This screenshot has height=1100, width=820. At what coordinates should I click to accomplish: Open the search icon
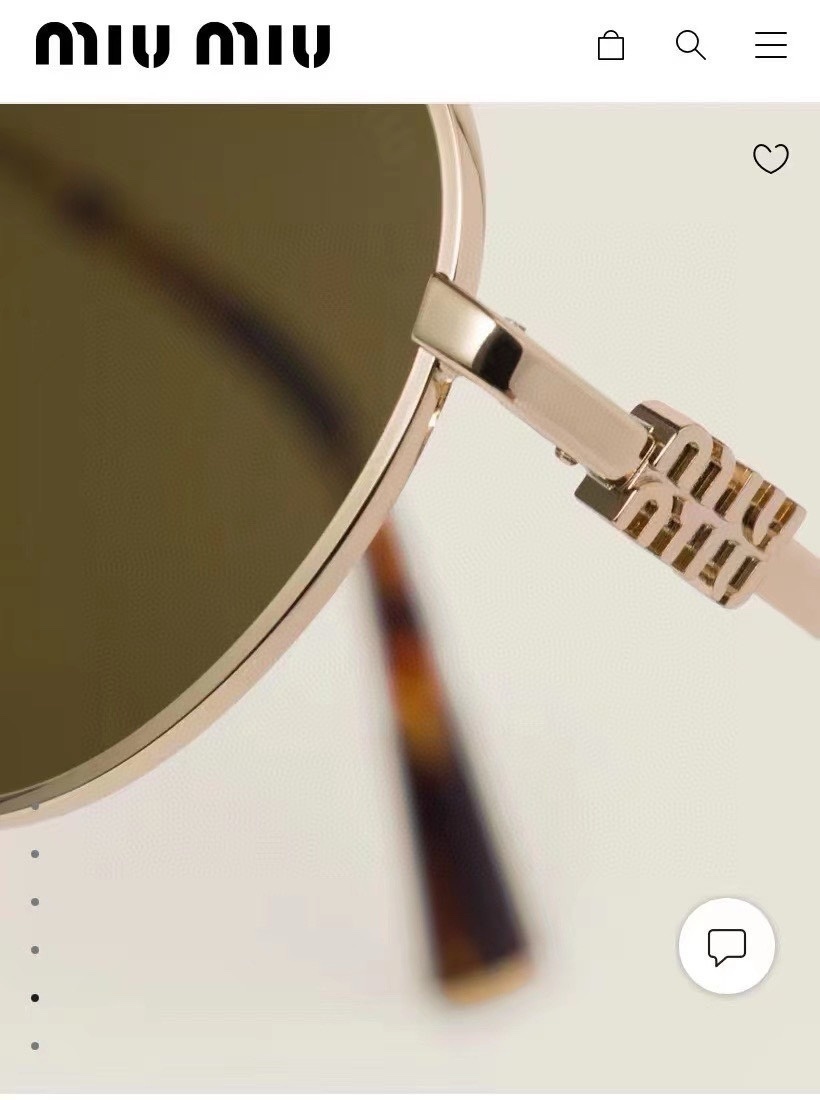[690, 45]
